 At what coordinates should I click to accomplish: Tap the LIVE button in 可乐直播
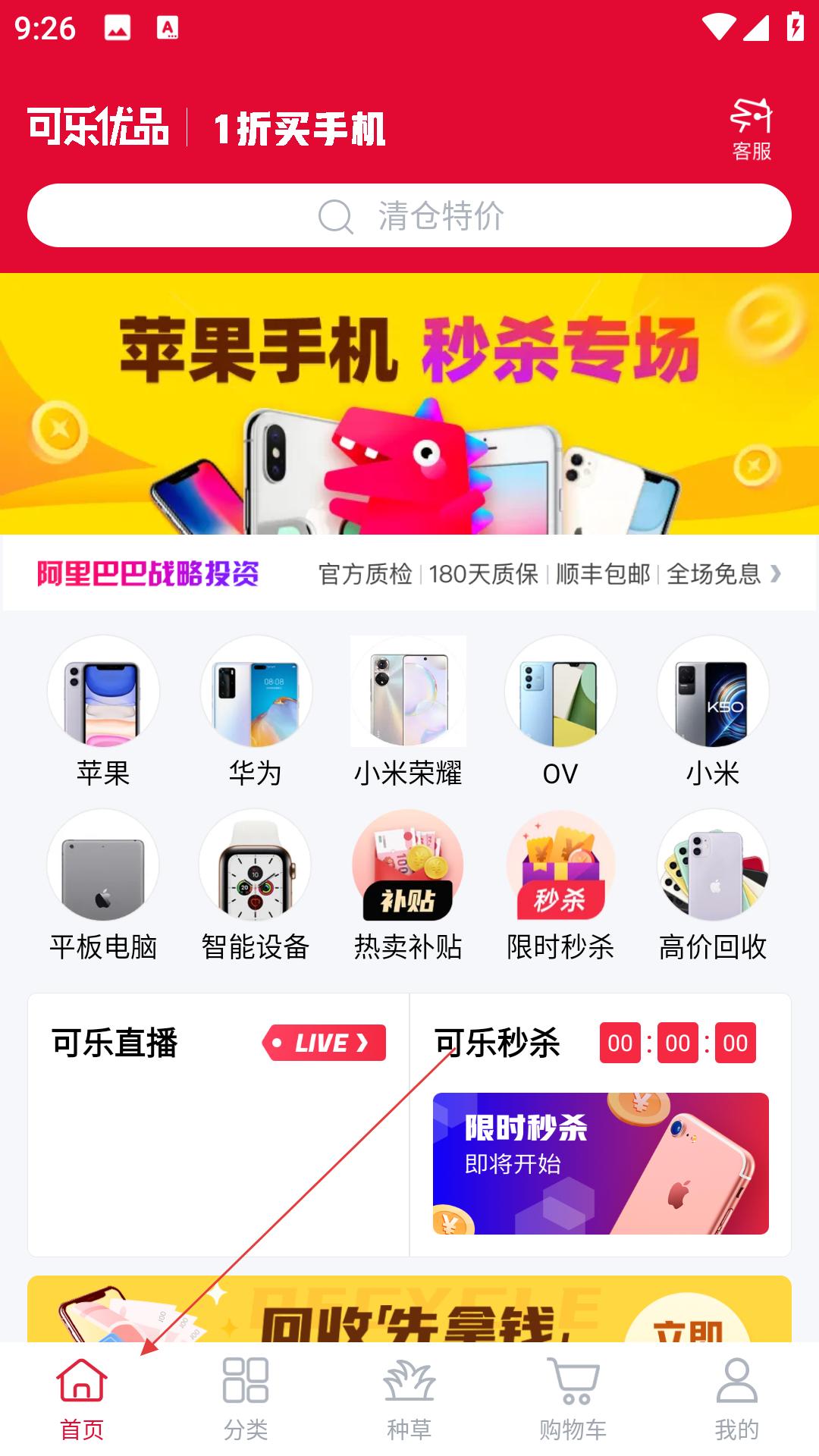tap(324, 1043)
